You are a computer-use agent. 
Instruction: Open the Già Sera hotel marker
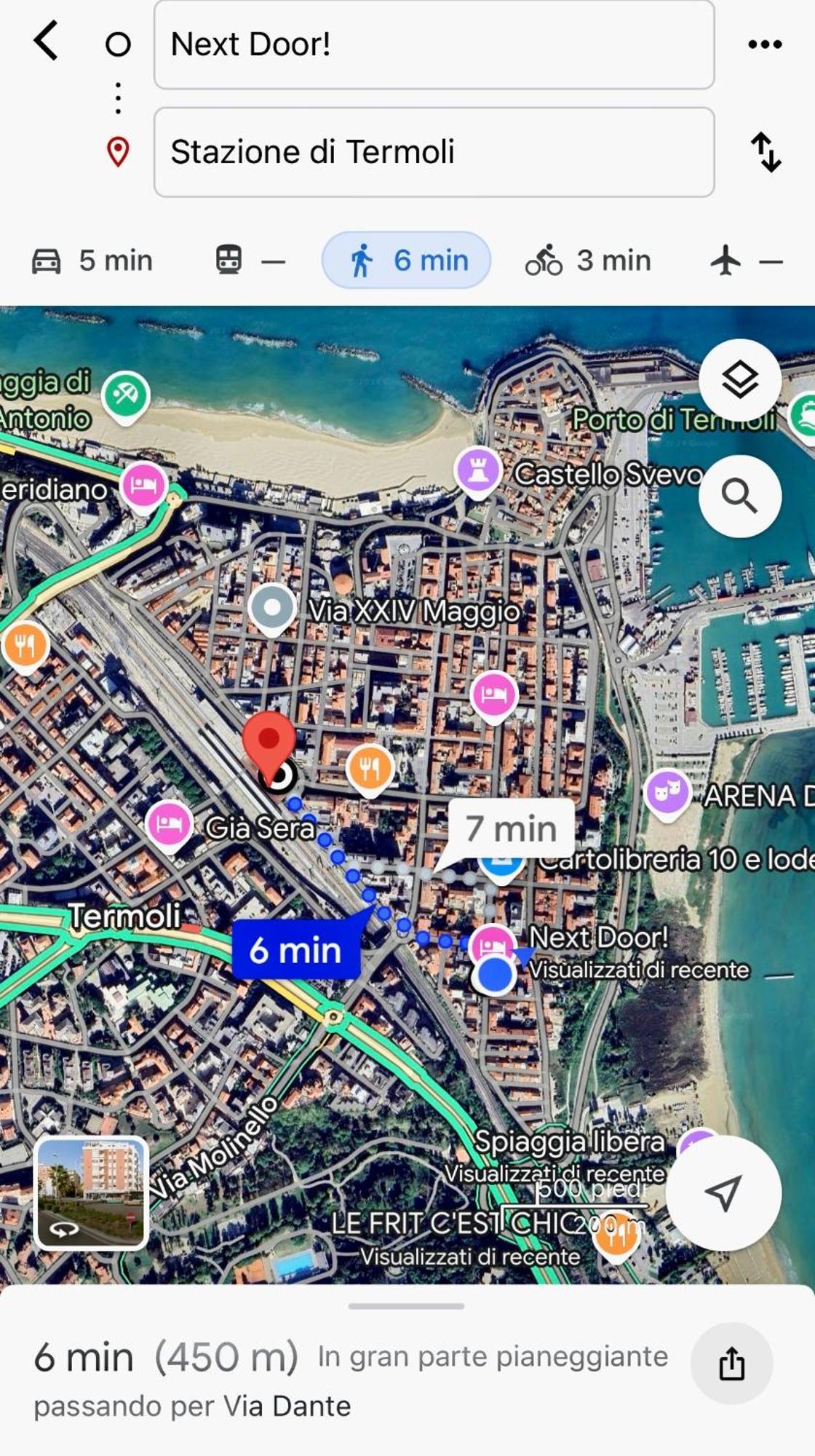click(x=169, y=824)
